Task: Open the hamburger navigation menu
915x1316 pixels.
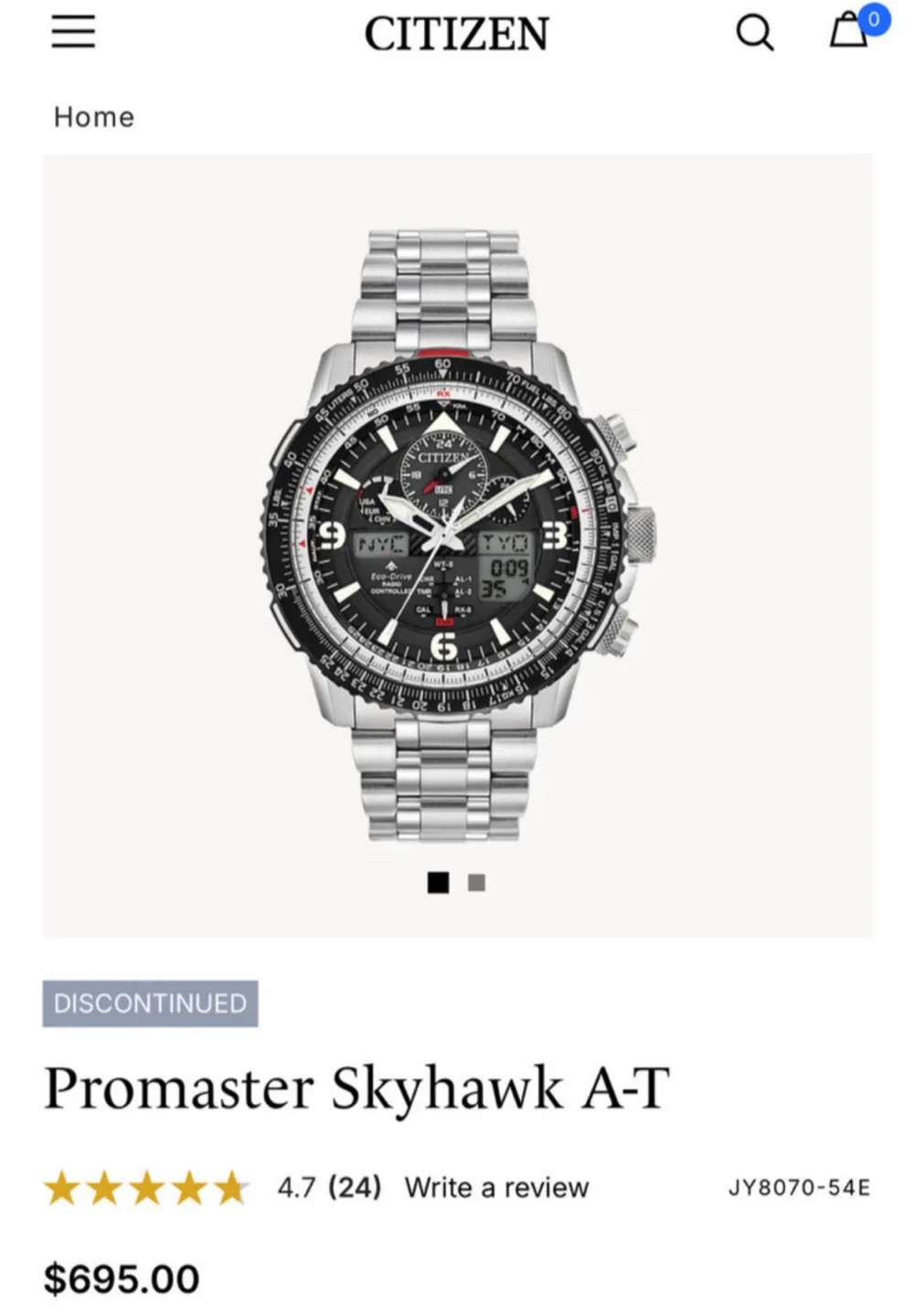Action: coord(73,32)
